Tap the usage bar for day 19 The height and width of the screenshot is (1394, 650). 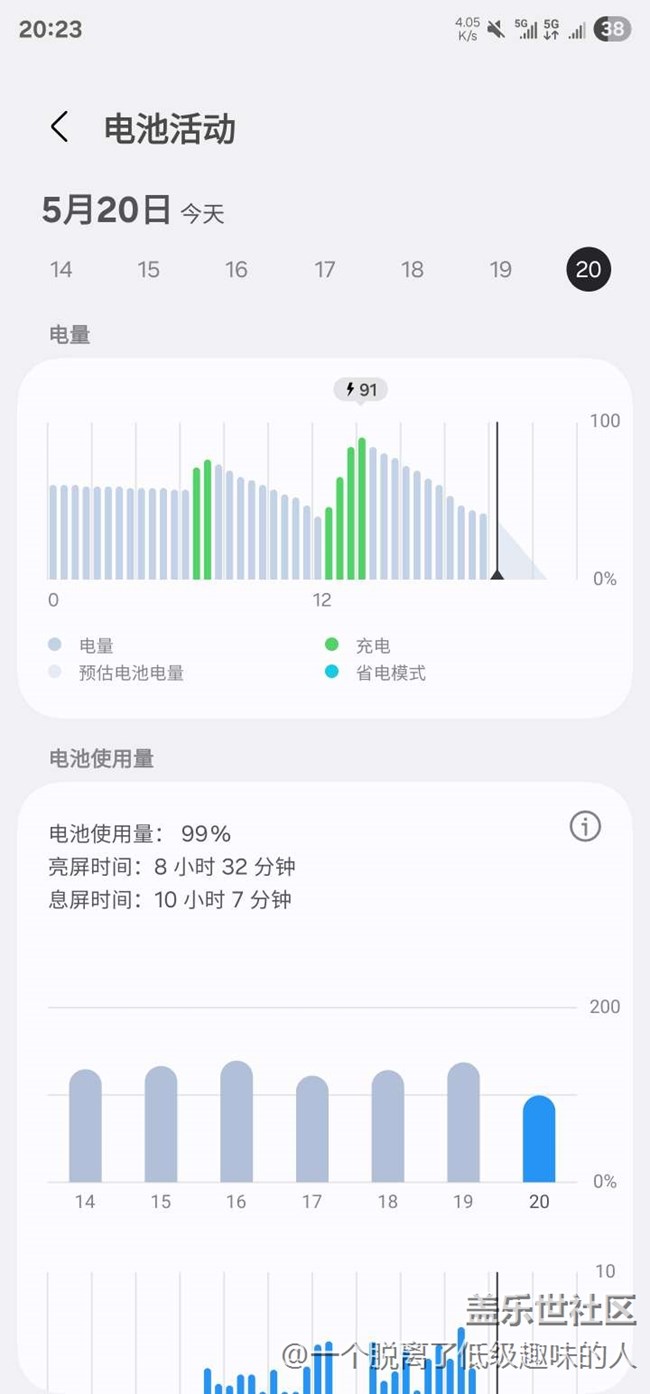(463, 1124)
